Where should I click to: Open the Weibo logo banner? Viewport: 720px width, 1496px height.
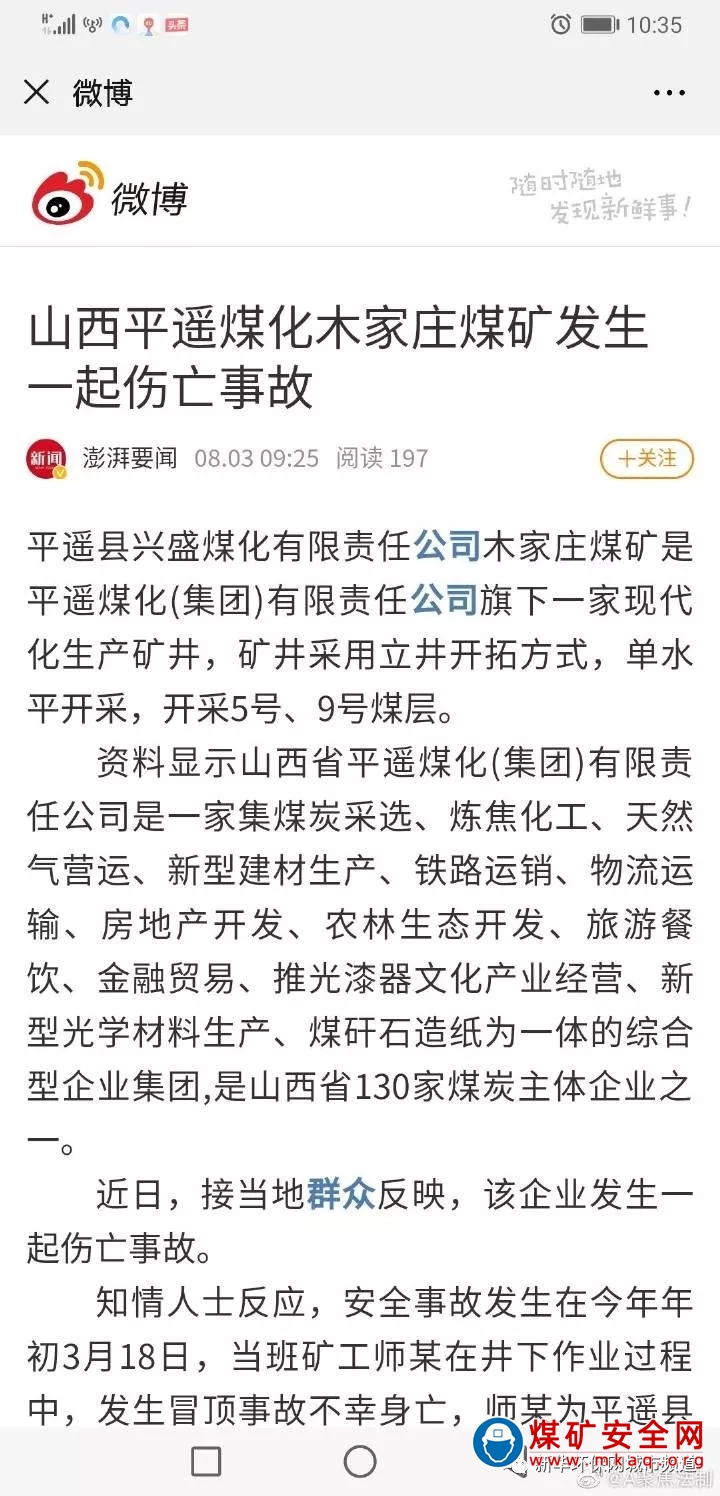[x=110, y=194]
